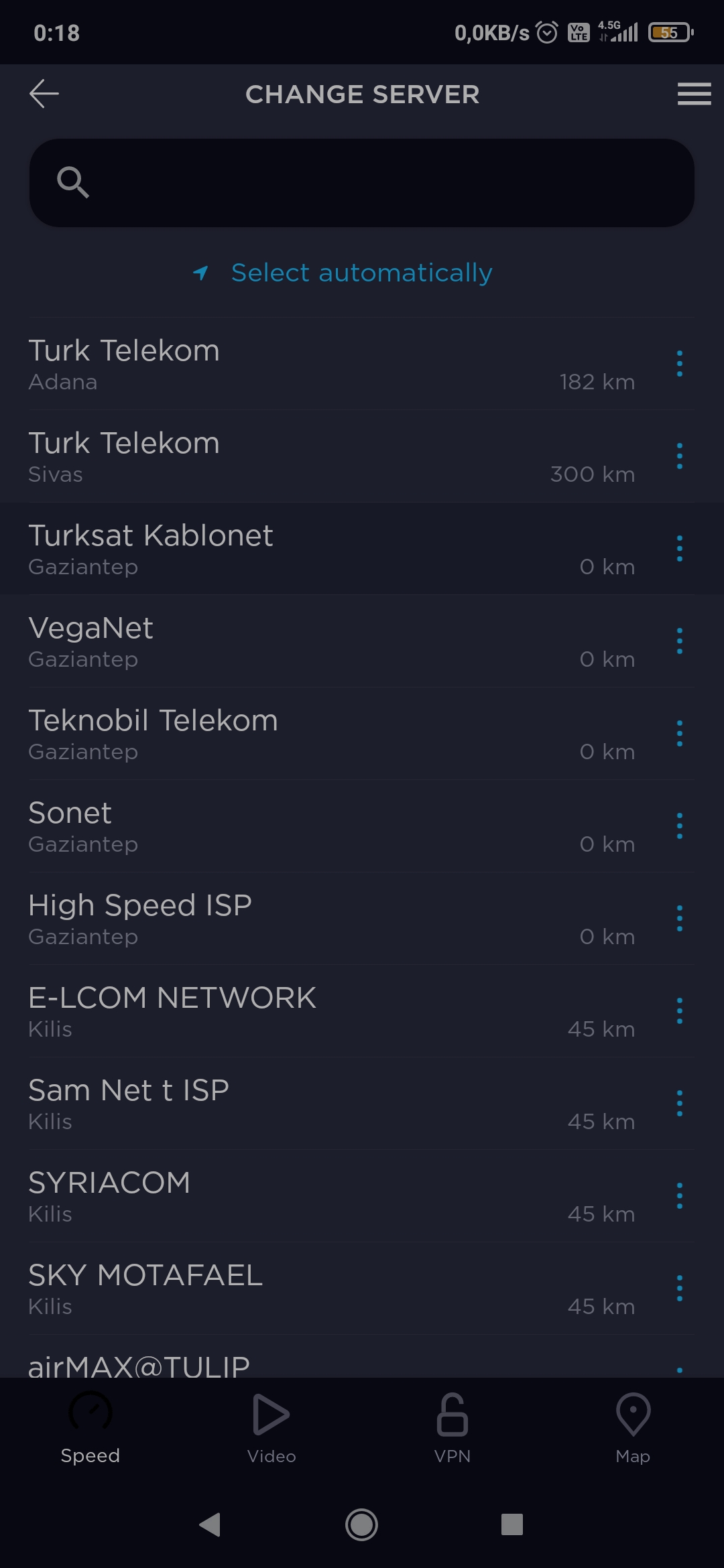The image size is (724, 1568).
Task: Open the Speed tab
Action: click(x=90, y=1429)
